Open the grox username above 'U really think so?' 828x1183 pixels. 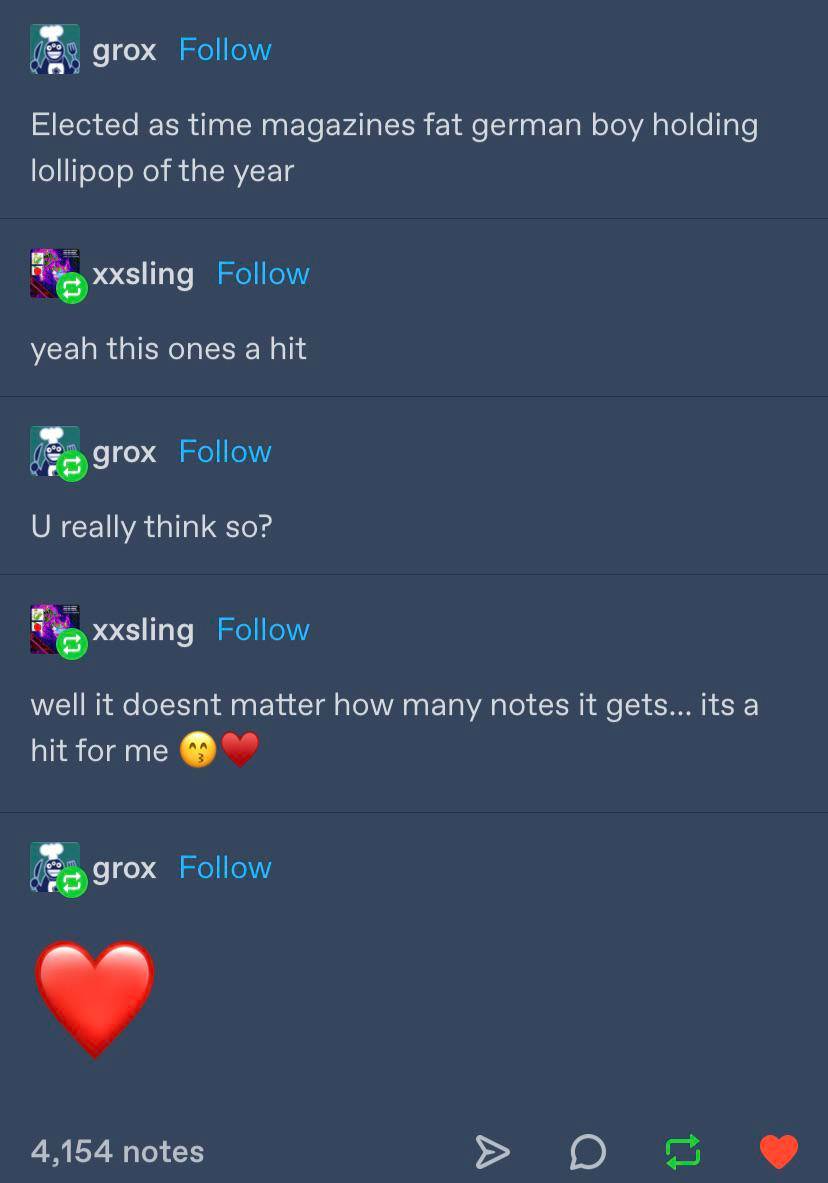(124, 452)
